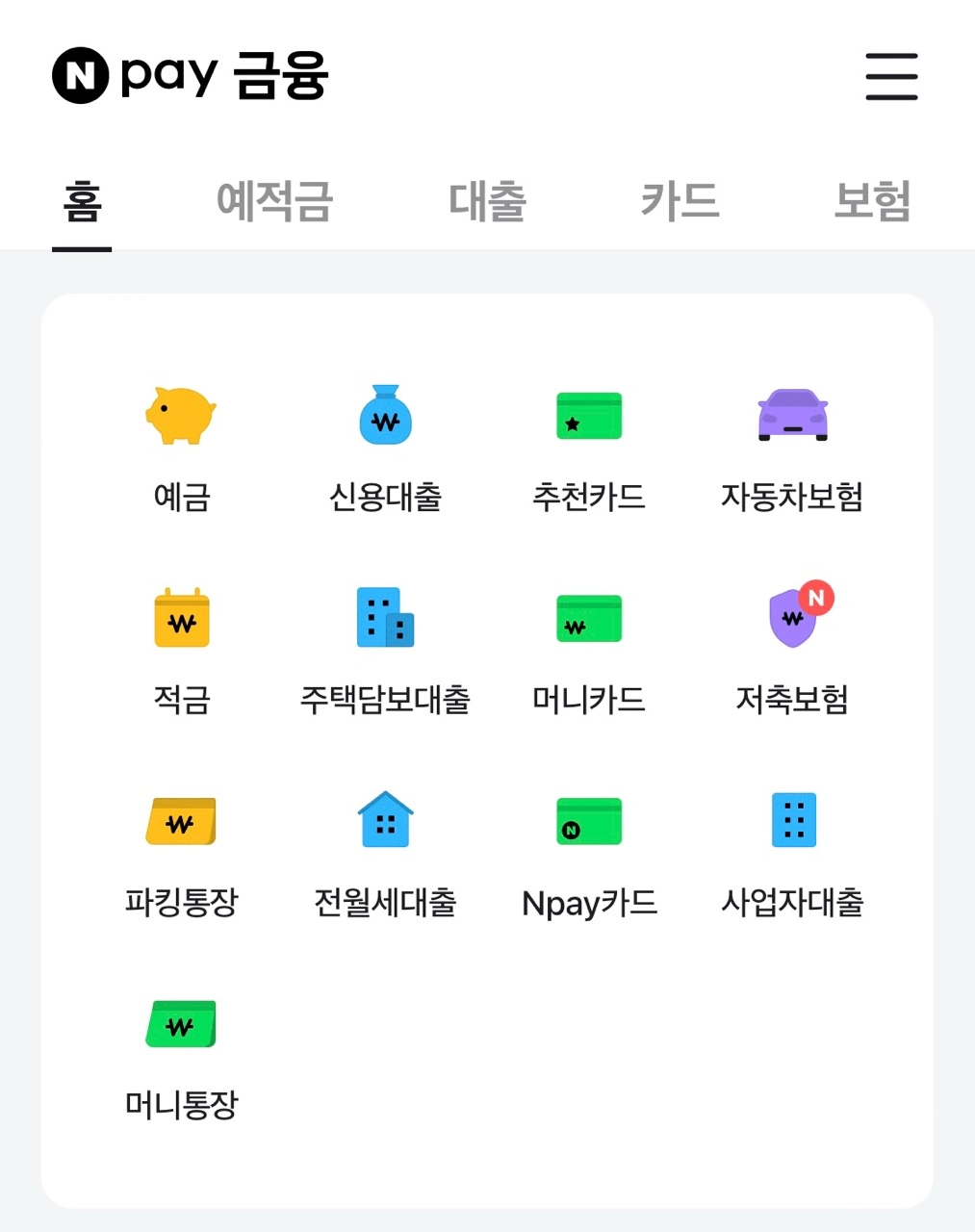
Task: Open the 추천카드 green card icon
Action: click(589, 416)
